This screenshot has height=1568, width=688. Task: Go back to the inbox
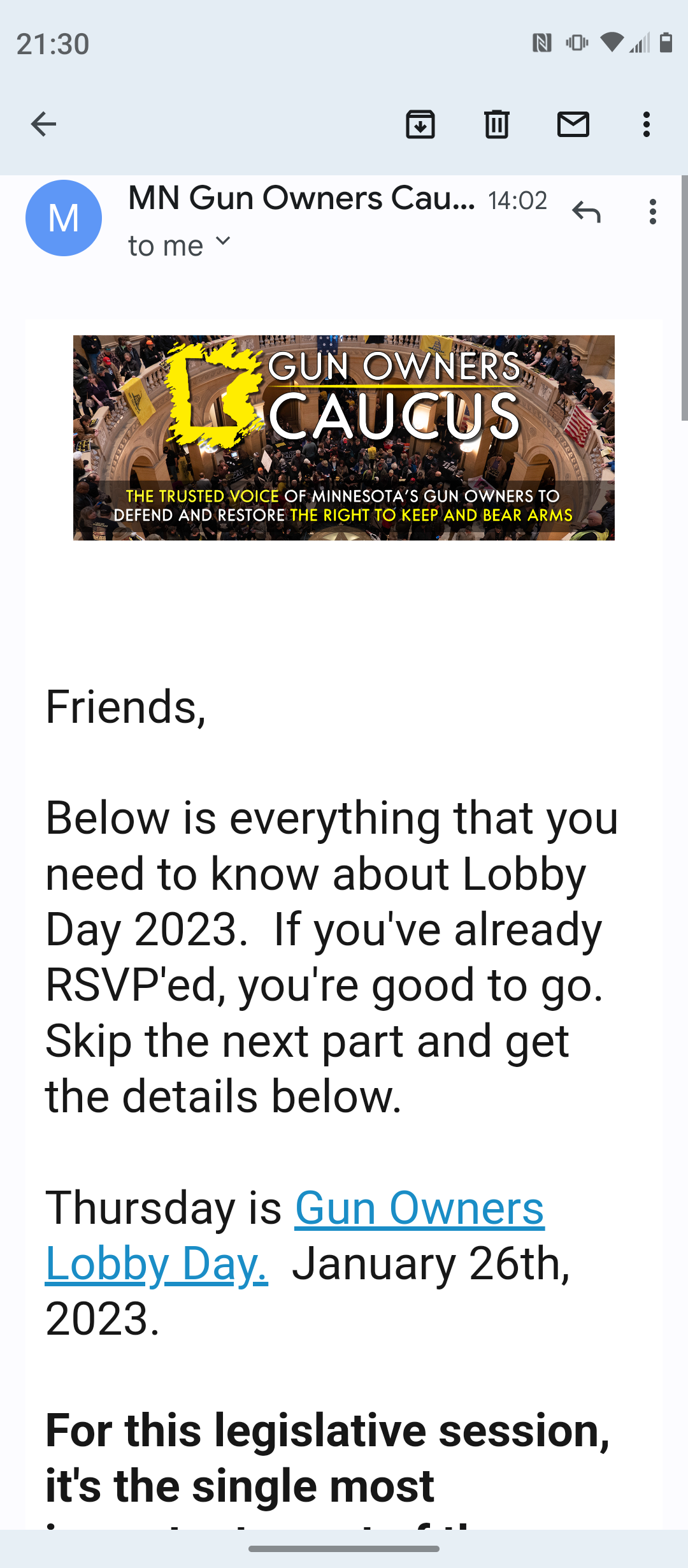coord(43,124)
